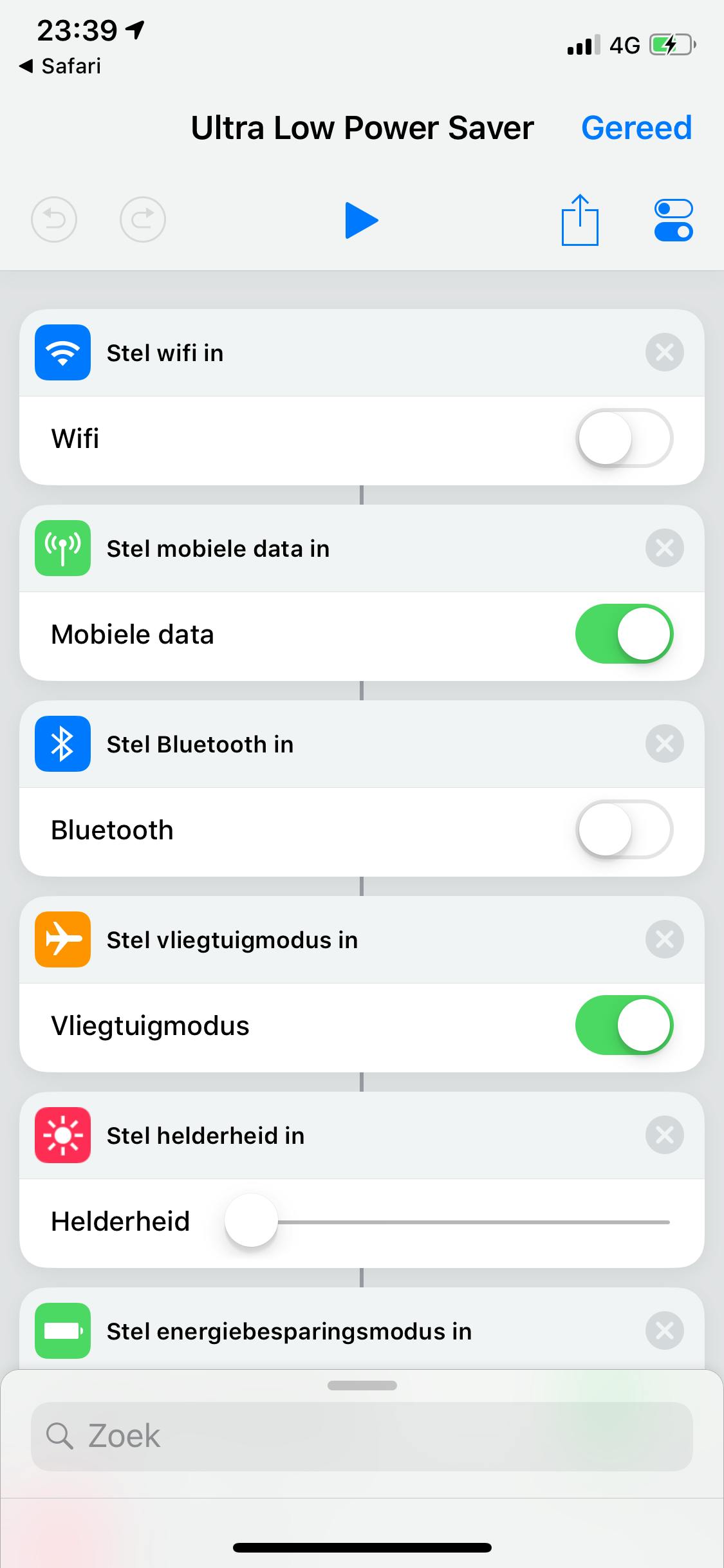Click the airplane icon on Stel vliegtuigmodus in
724x1568 pixels.
pyautogui.click(x=62, y=940)
